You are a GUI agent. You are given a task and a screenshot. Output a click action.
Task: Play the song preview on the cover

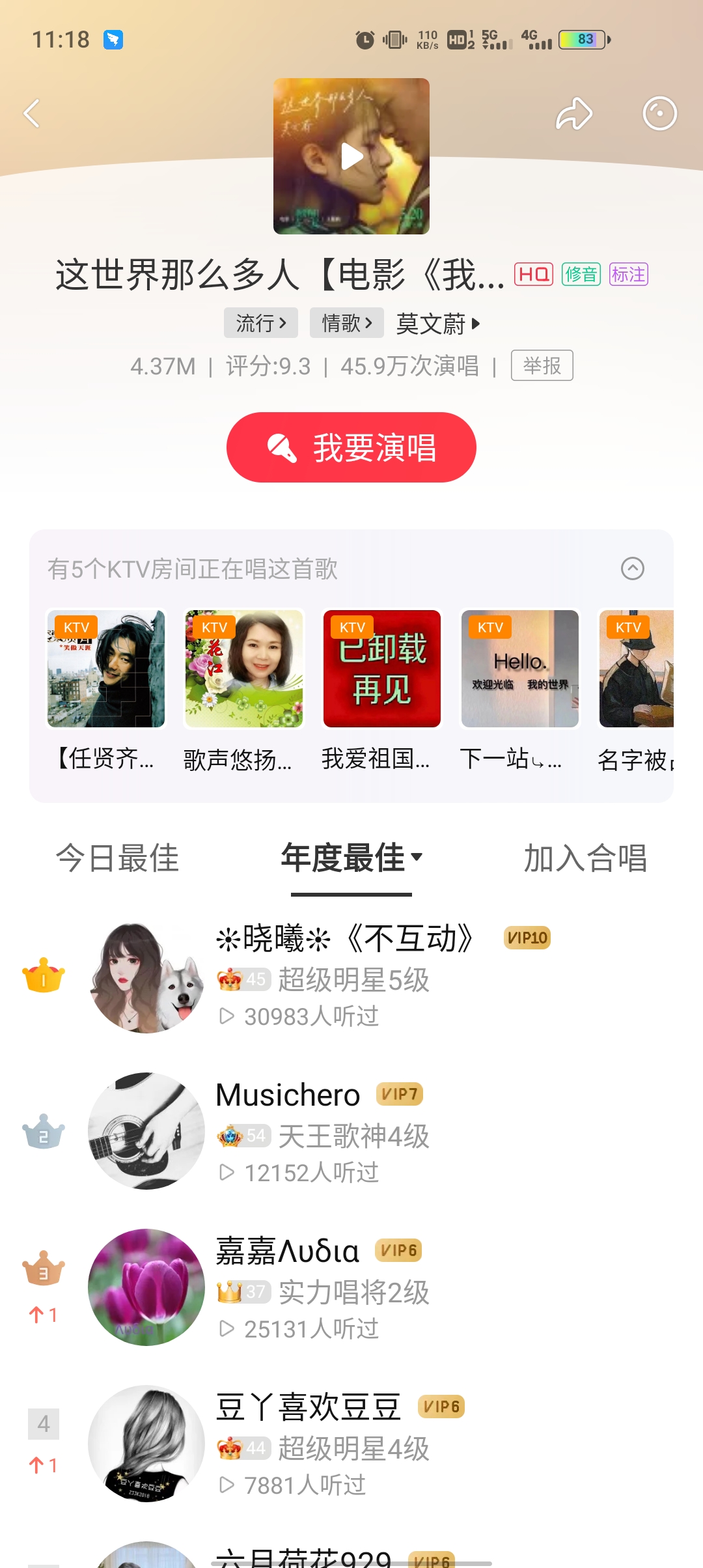[351, 156]
